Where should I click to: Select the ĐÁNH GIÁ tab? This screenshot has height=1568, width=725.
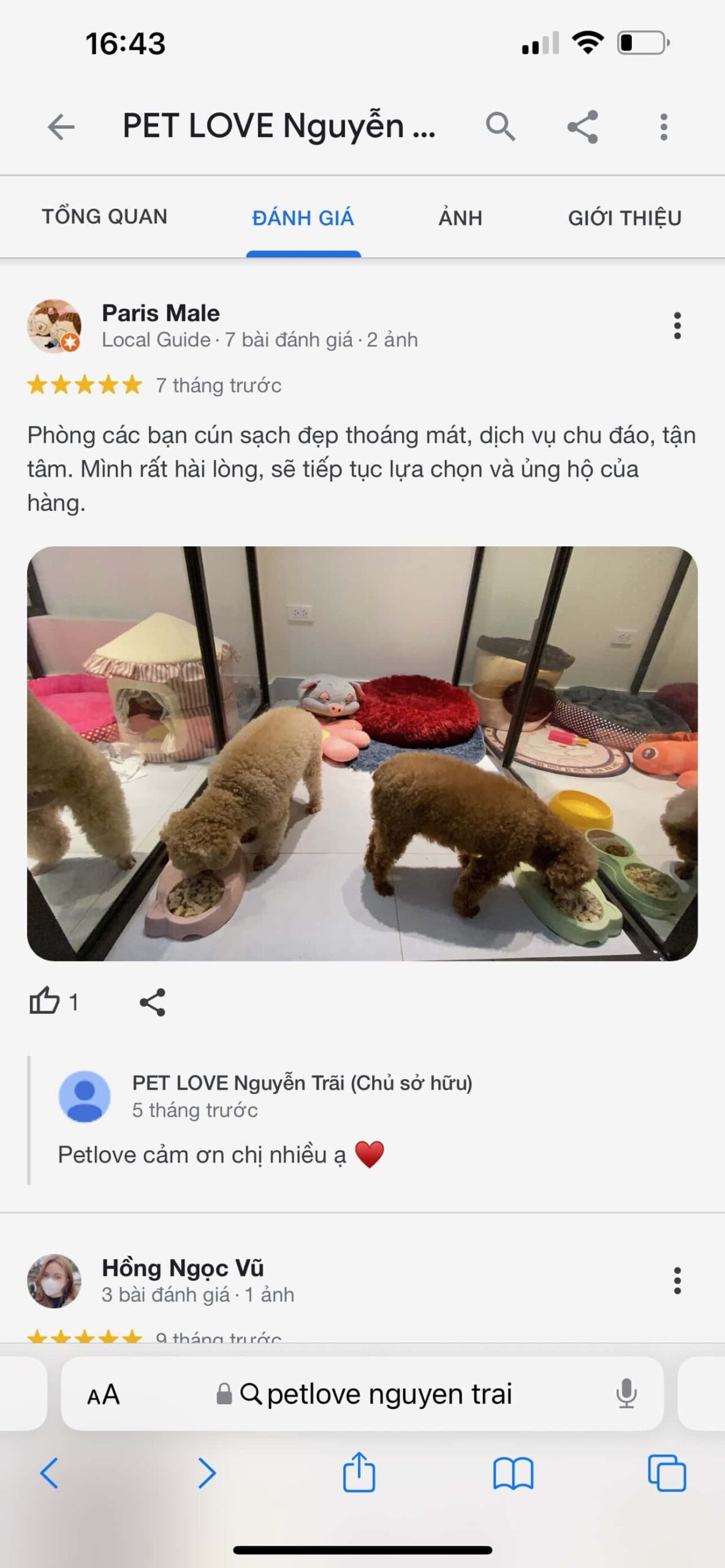pos(303,218)
